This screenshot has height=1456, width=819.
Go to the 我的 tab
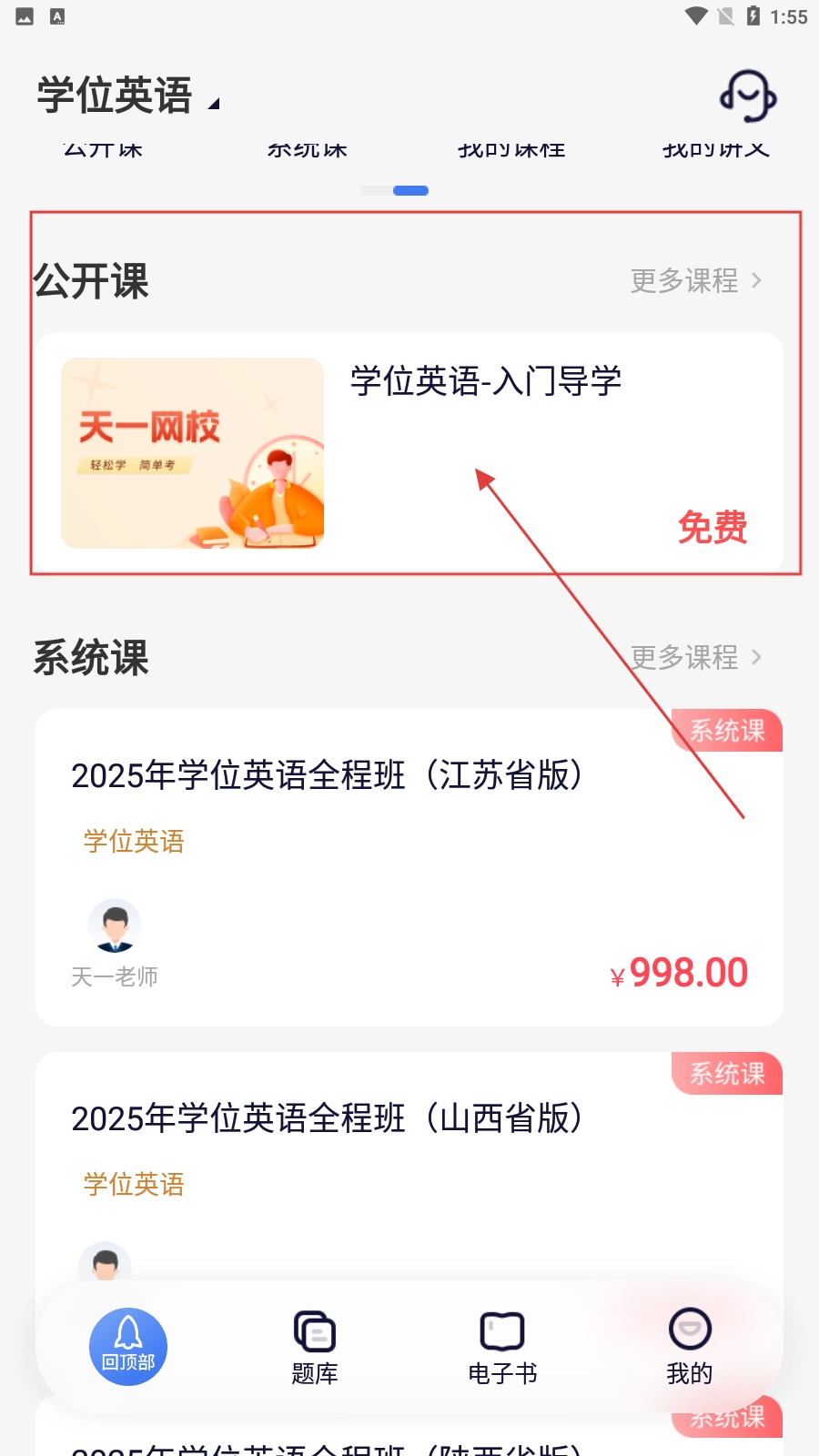click(x=690, y=1349)
